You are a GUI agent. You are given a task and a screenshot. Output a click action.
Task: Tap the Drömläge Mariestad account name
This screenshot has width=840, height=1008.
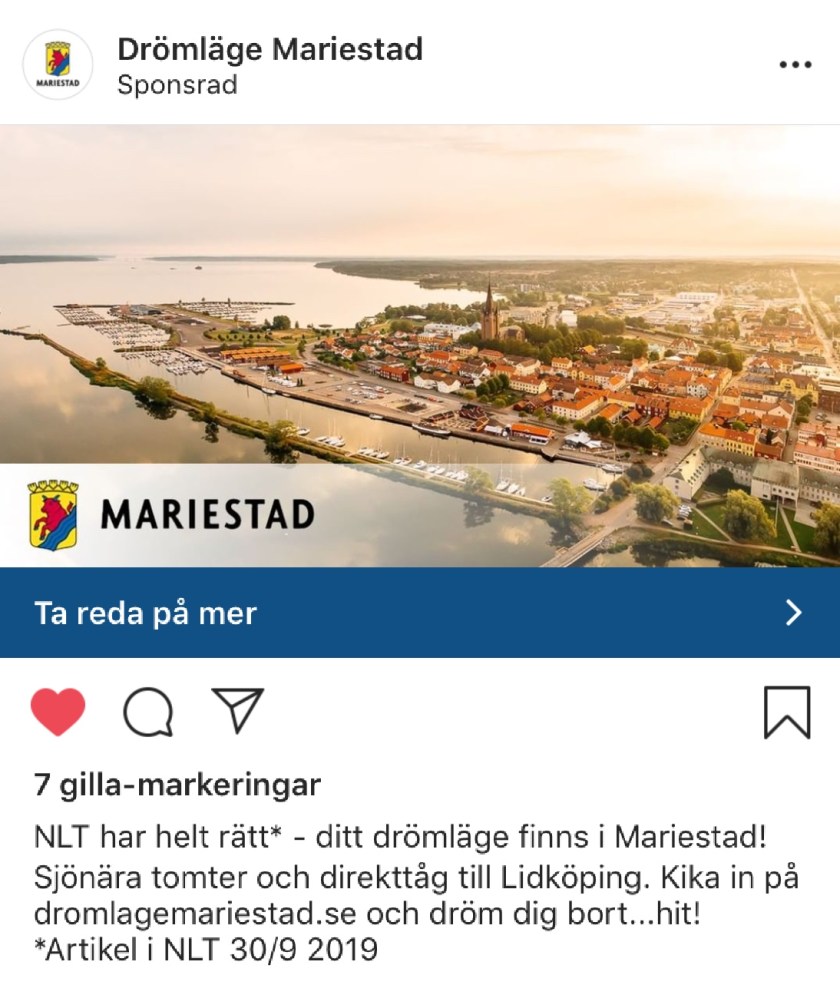(270, 49)
